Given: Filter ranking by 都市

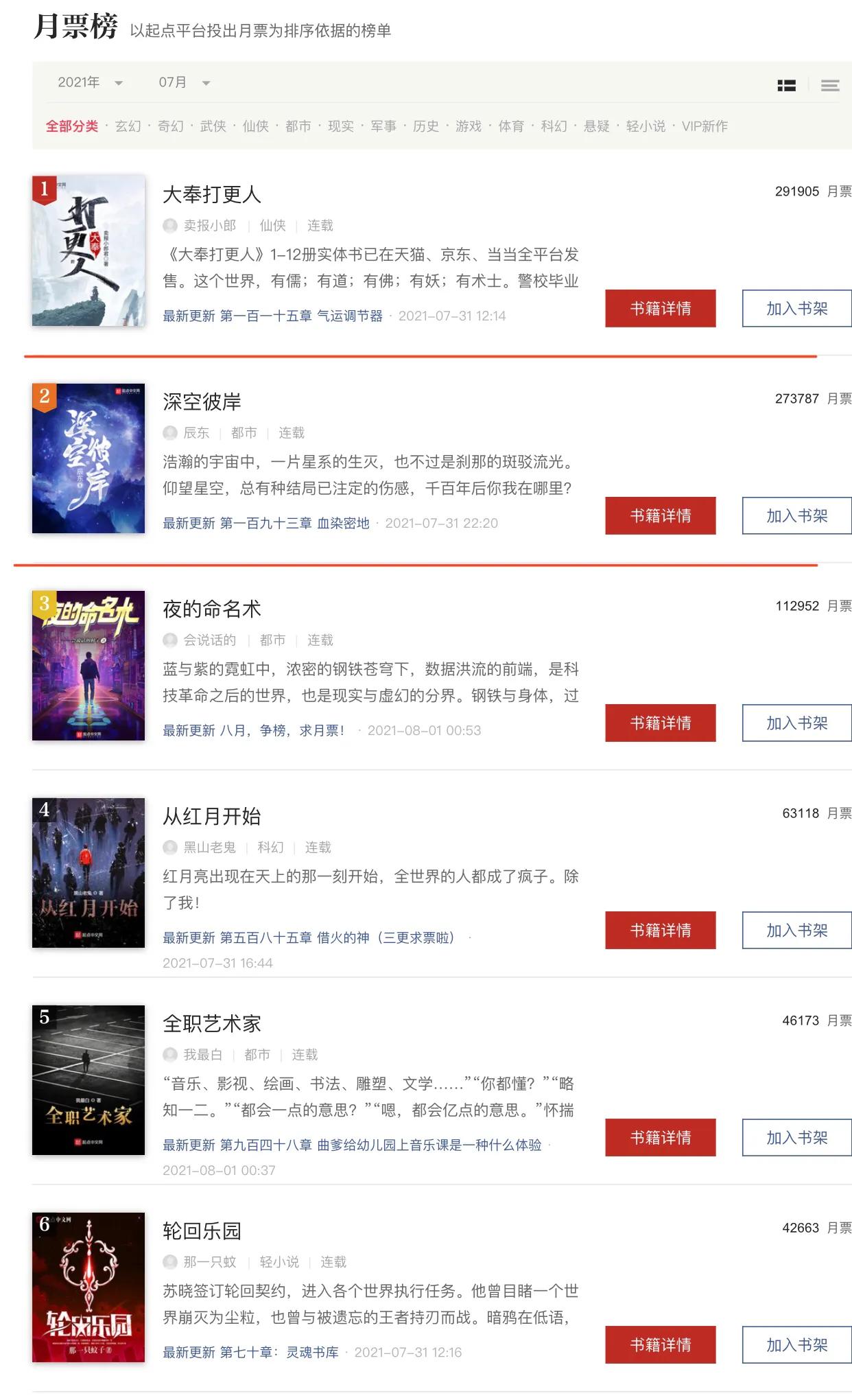Looking at the screenshot, I should pos(298,126).
